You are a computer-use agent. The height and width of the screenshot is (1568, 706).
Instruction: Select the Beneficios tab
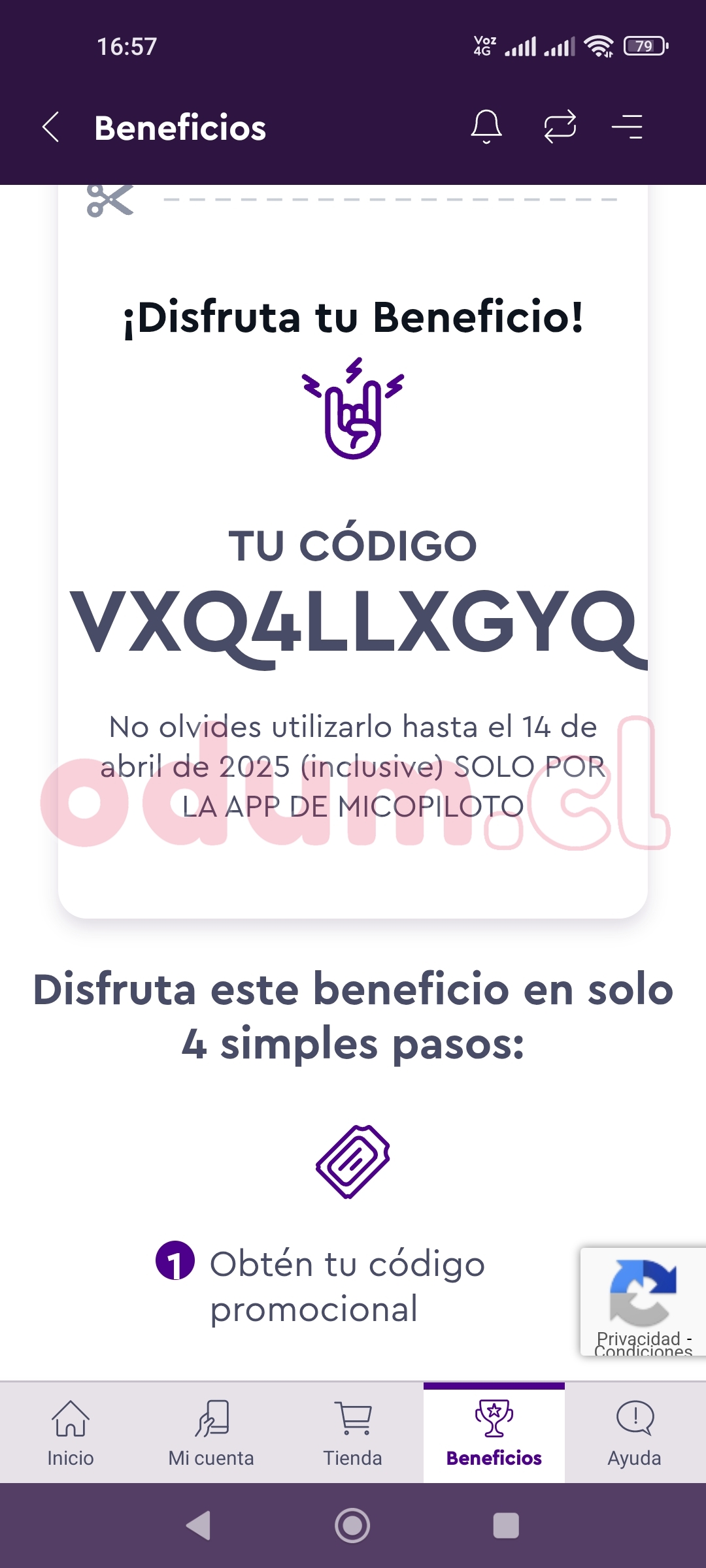click(x=494, y=1433)
